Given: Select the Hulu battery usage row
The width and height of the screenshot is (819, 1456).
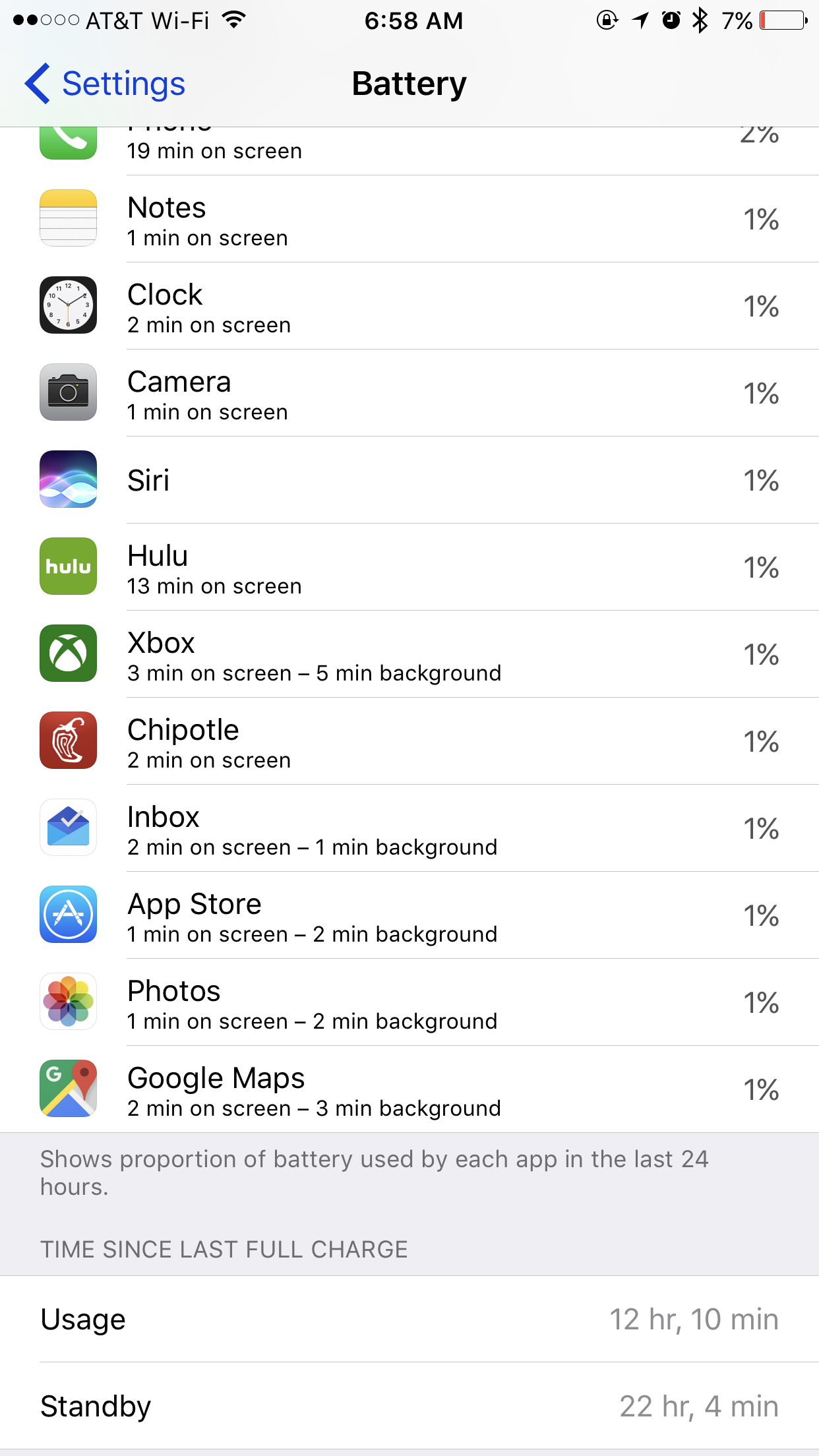Looking at the screenshot, I should click(409, 568).
